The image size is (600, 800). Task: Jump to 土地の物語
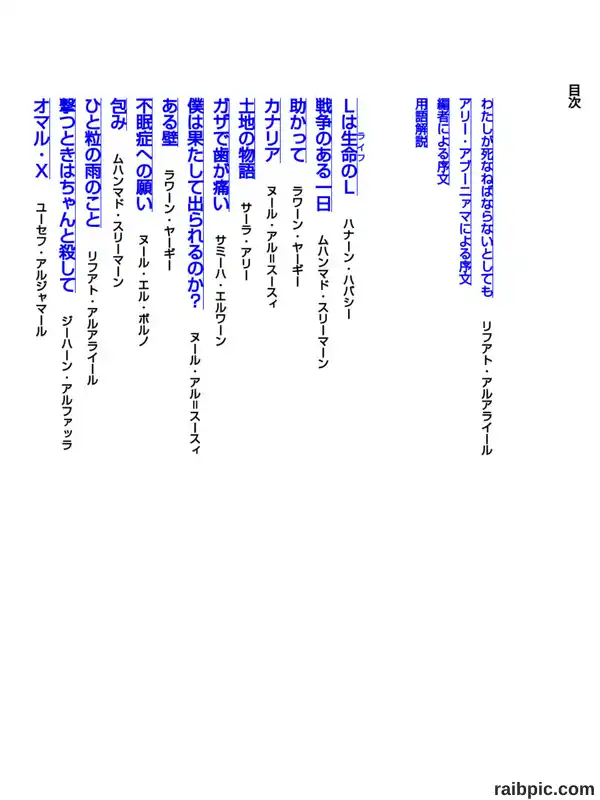pos(247,138)
